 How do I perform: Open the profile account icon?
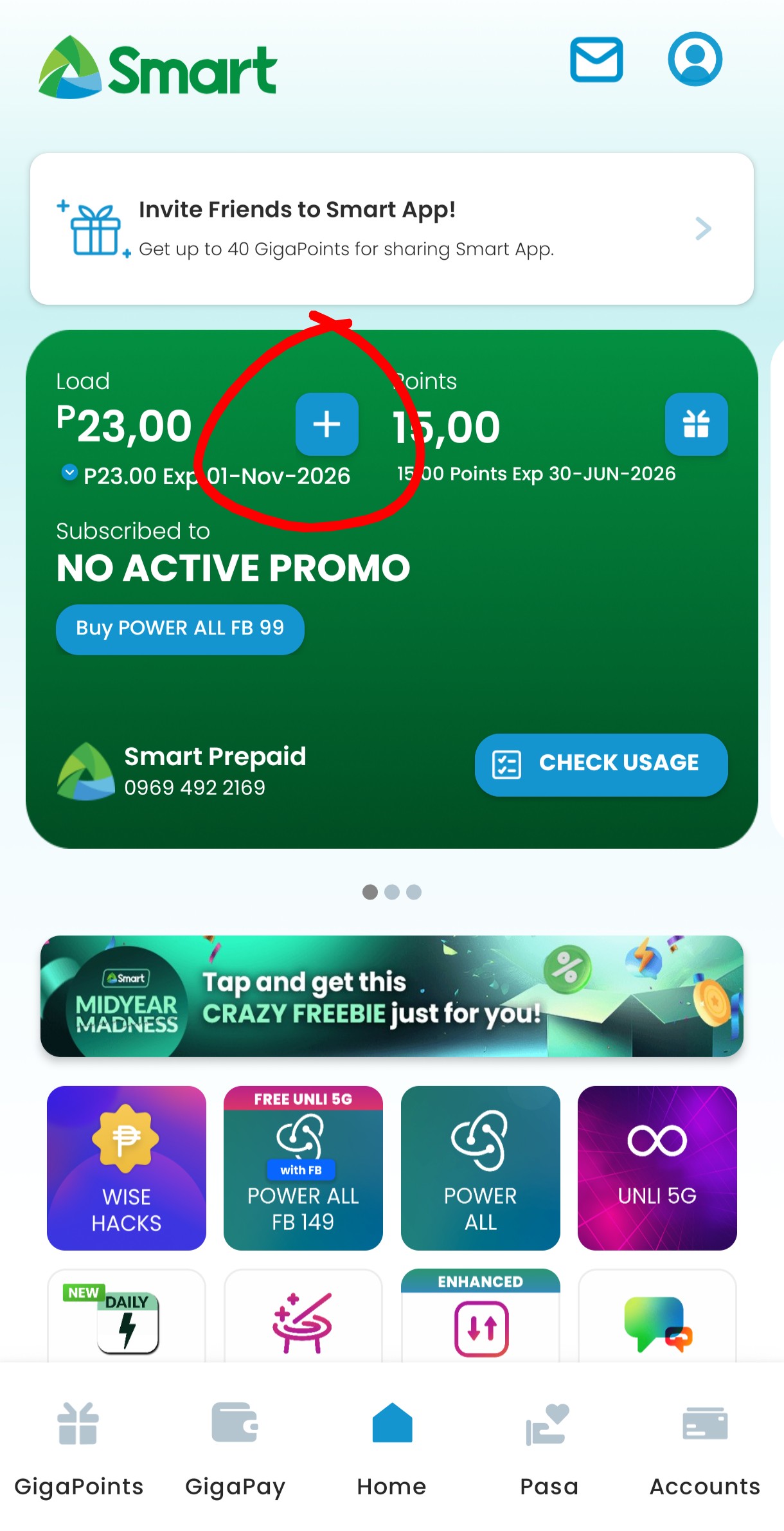pos(695,59)
